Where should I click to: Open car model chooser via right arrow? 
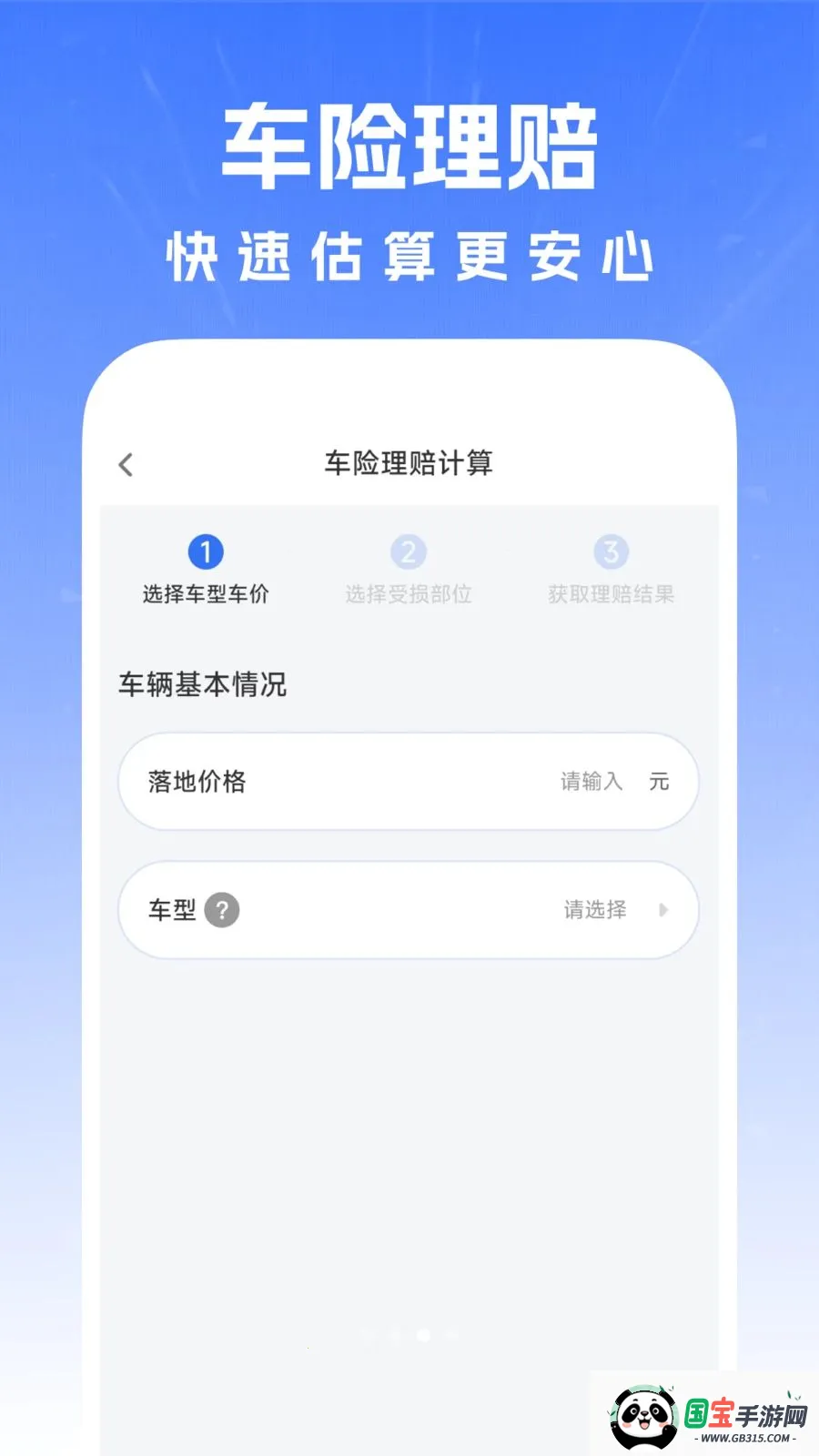coord(664,910)
